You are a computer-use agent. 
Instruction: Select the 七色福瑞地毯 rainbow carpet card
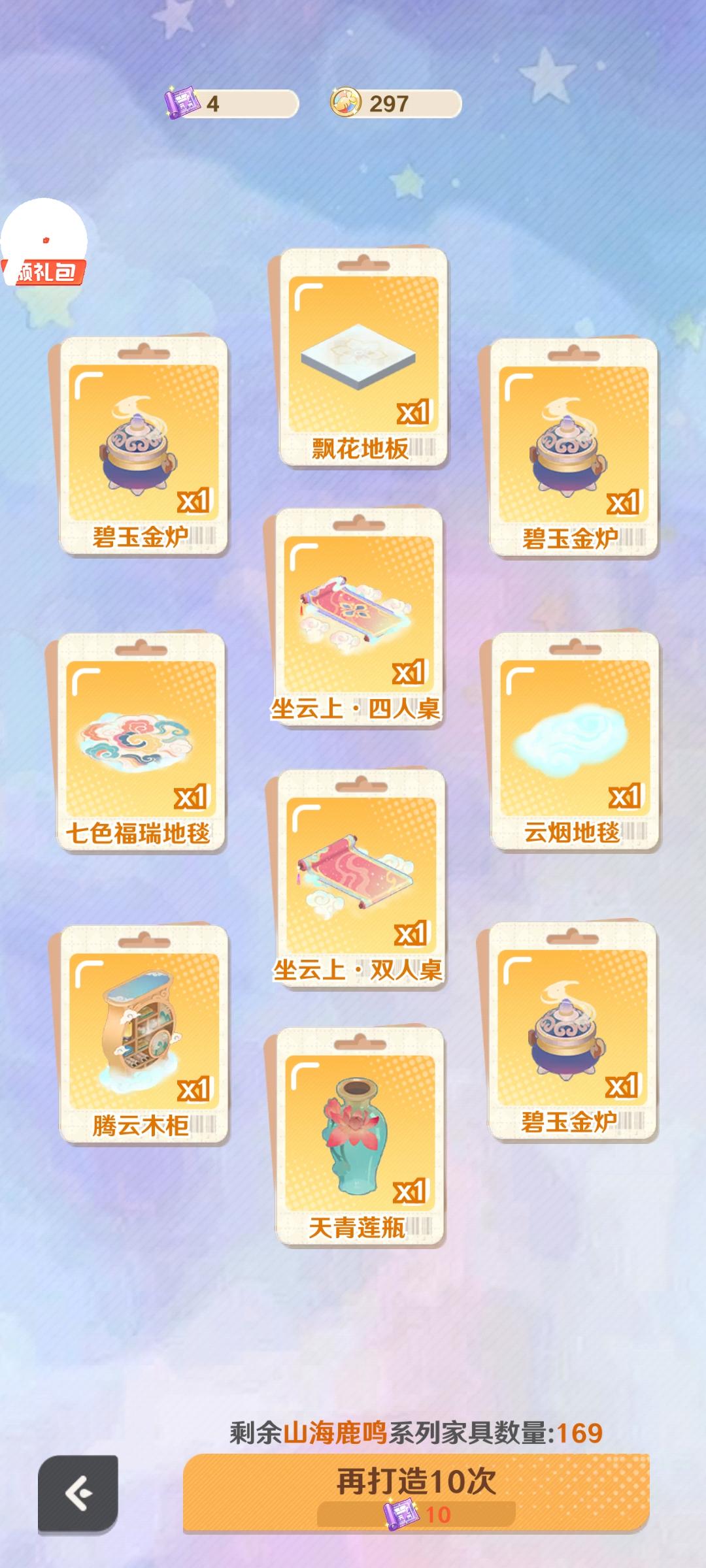pyautogui.click(x=141, y=742)
